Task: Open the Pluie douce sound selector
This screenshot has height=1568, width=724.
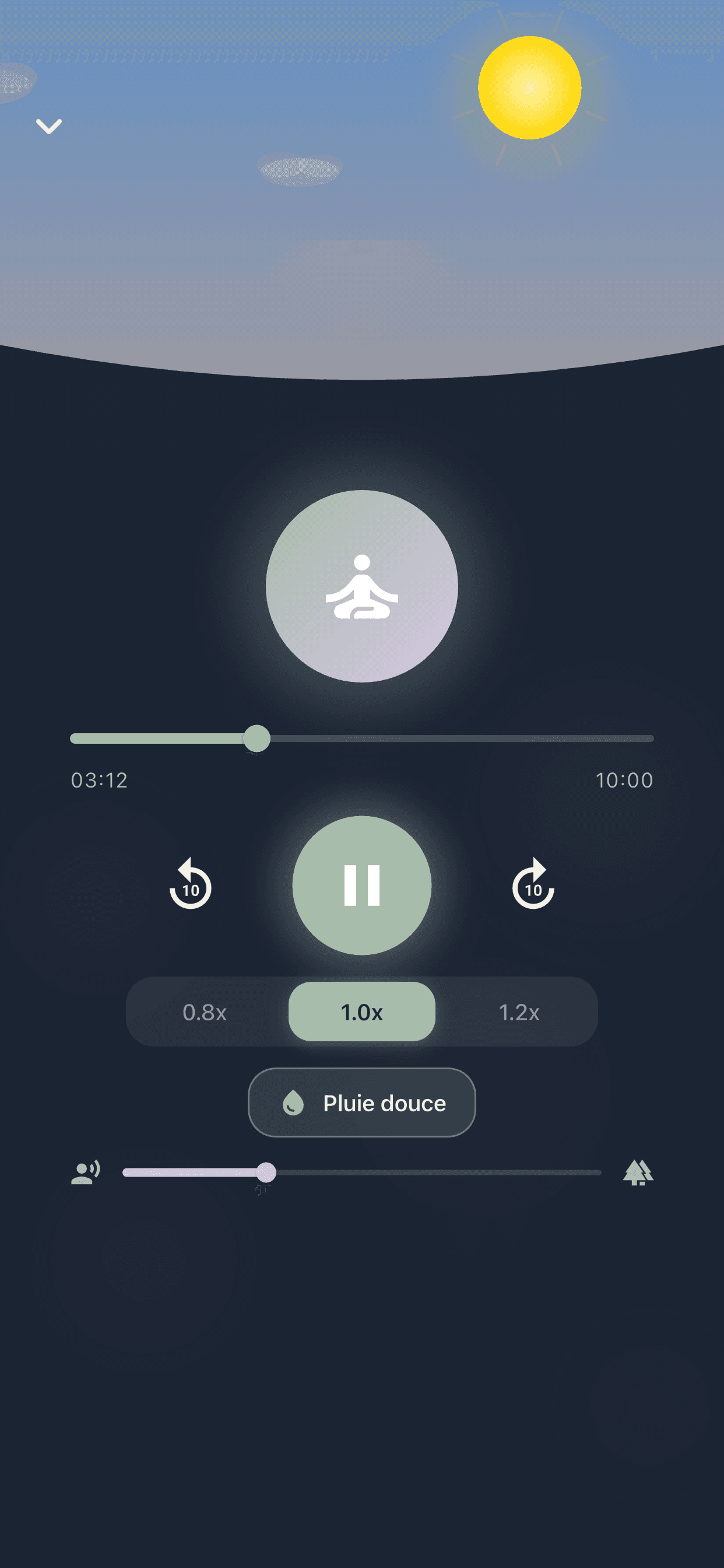Action: coord(361,1102)
